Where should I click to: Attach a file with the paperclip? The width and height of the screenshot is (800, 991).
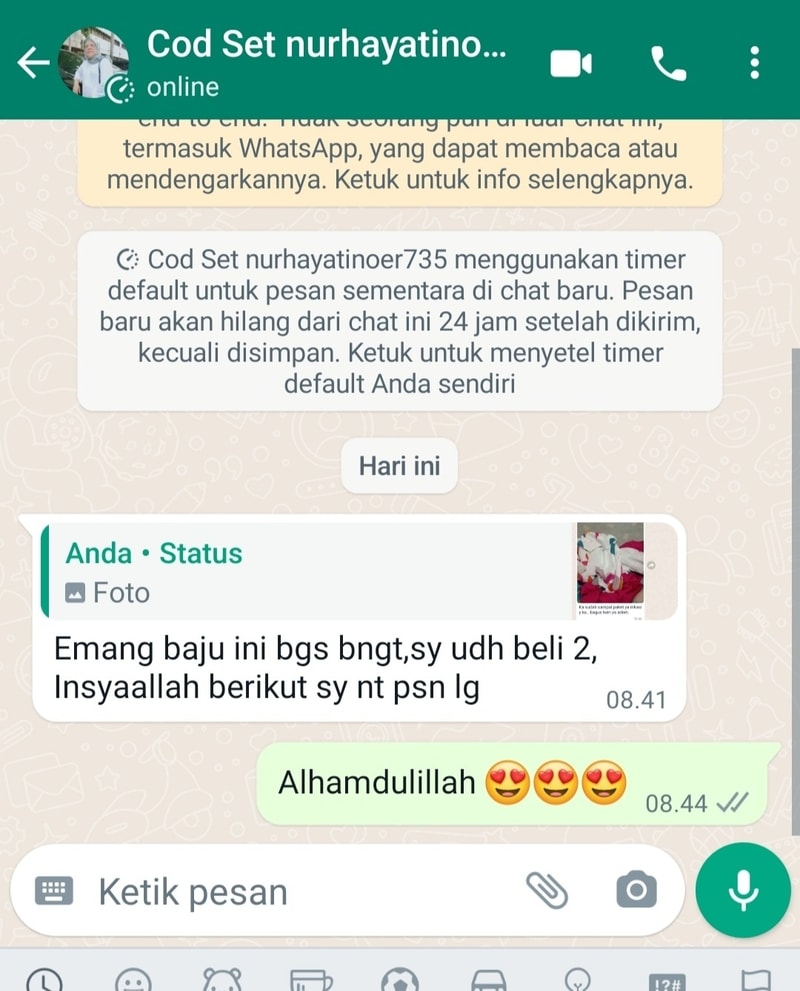click(547, 890)
